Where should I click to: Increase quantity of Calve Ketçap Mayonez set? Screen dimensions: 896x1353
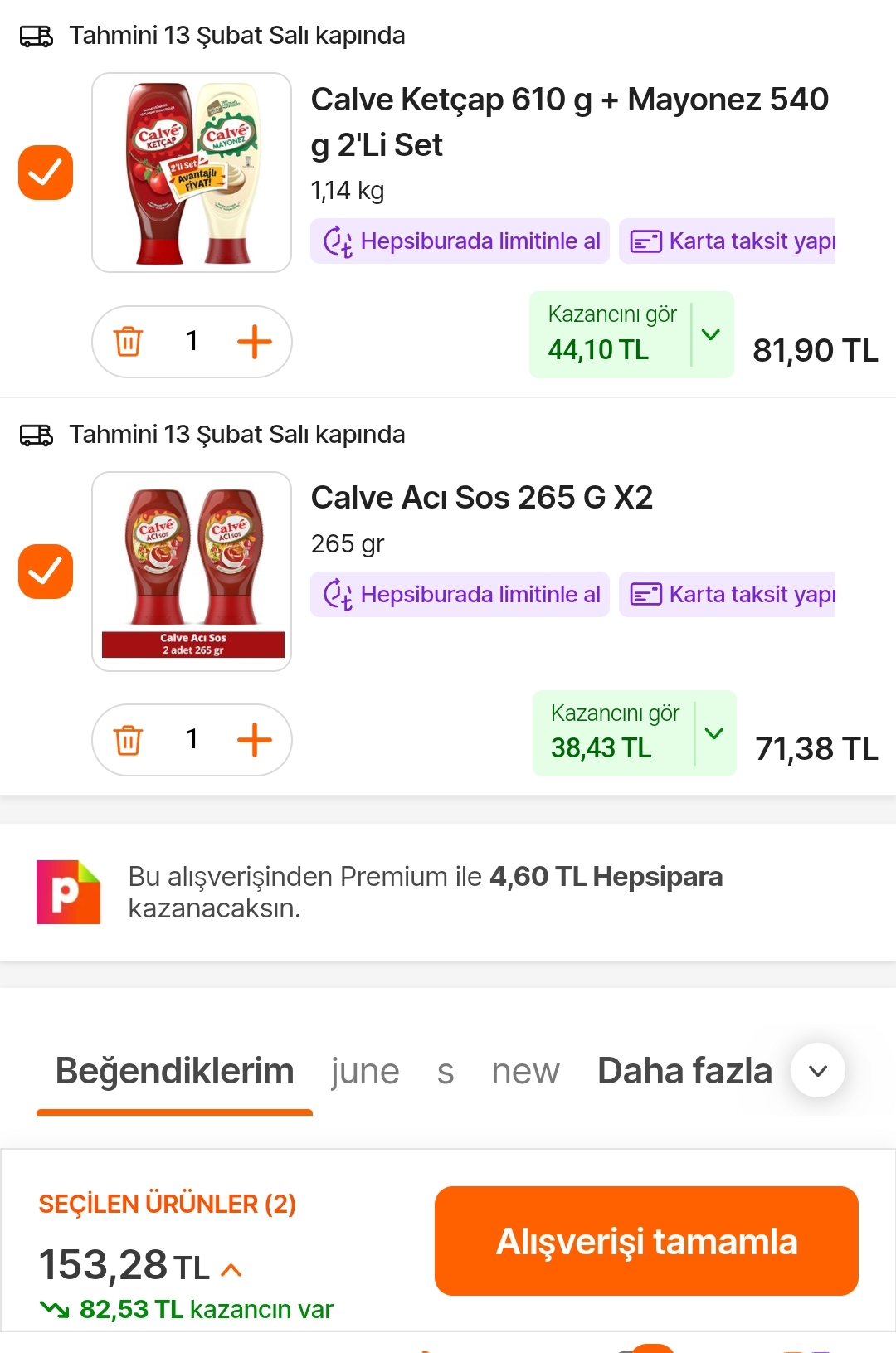(254, 341)
